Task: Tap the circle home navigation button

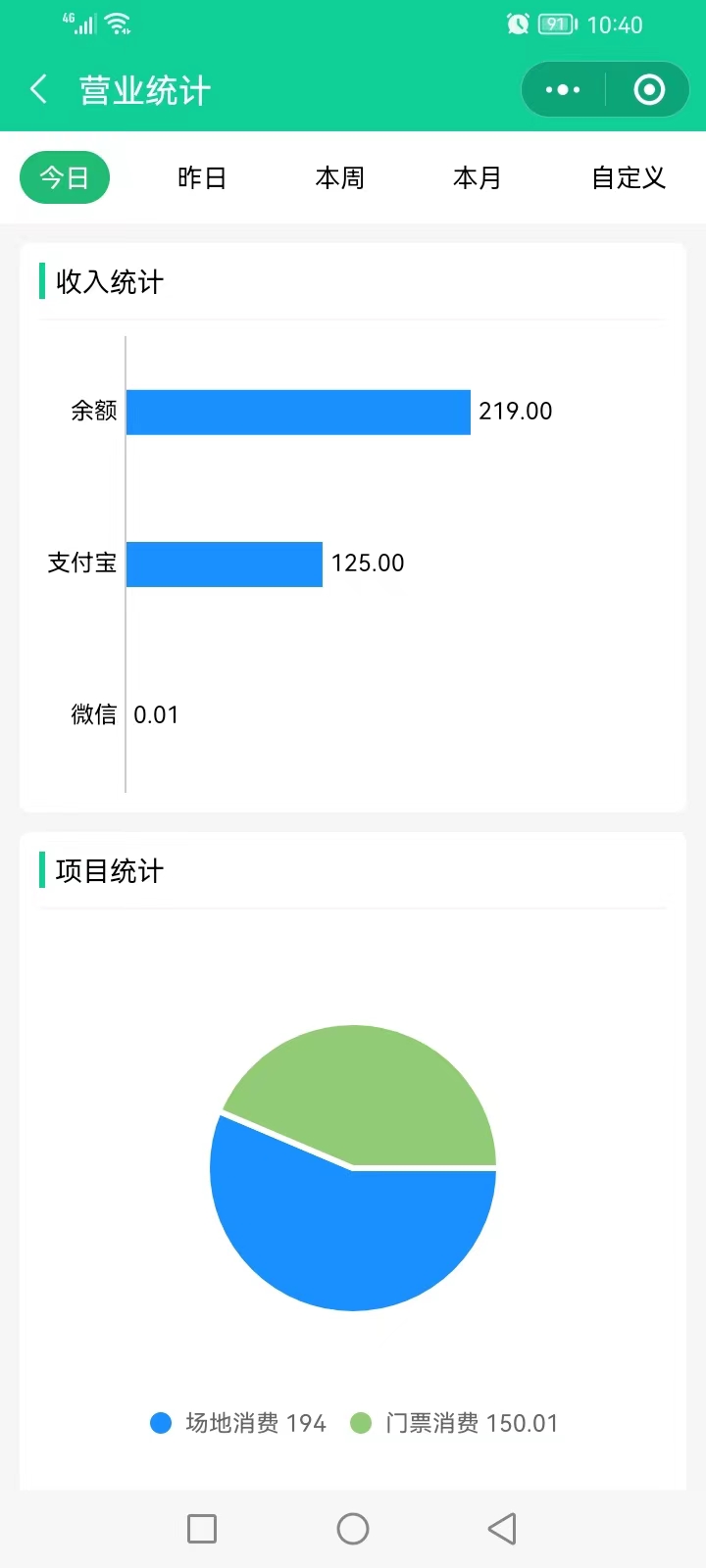Action: pos(352,1527)
